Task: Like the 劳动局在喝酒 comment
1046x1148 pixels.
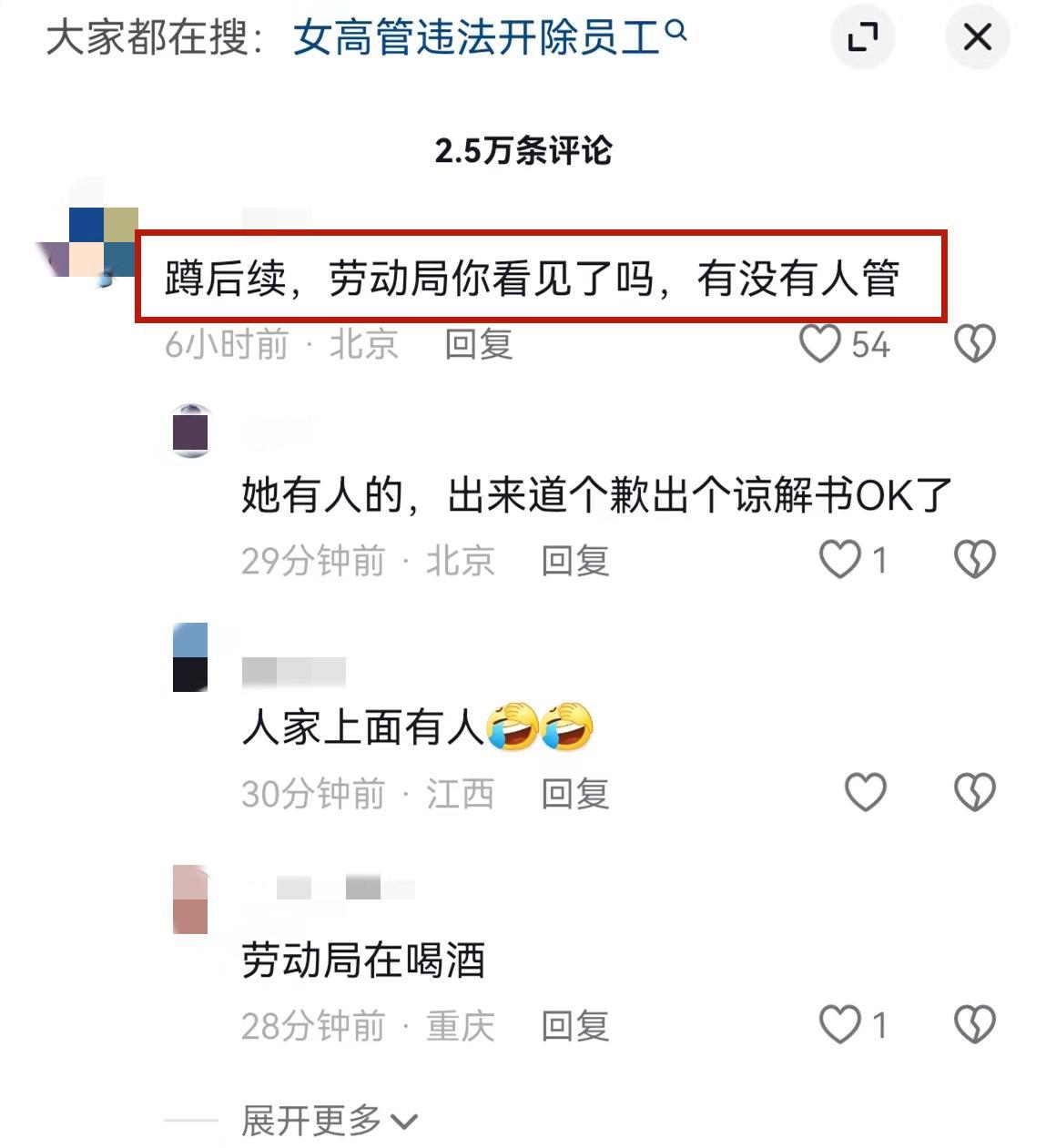Action: click(x=839, y=1025)
